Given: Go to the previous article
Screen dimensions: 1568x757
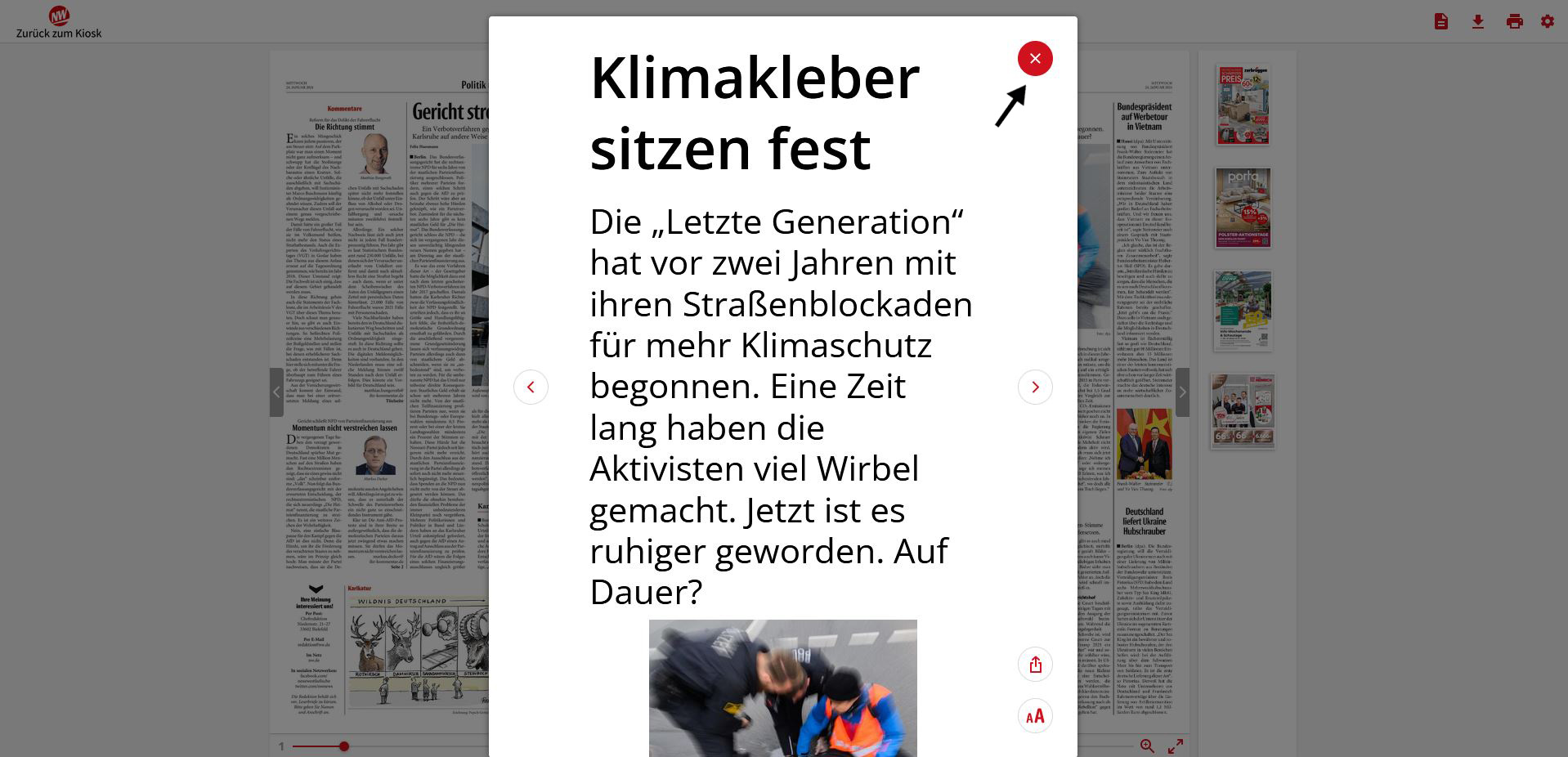Looking at the screenshot, I should click(531, 387).
